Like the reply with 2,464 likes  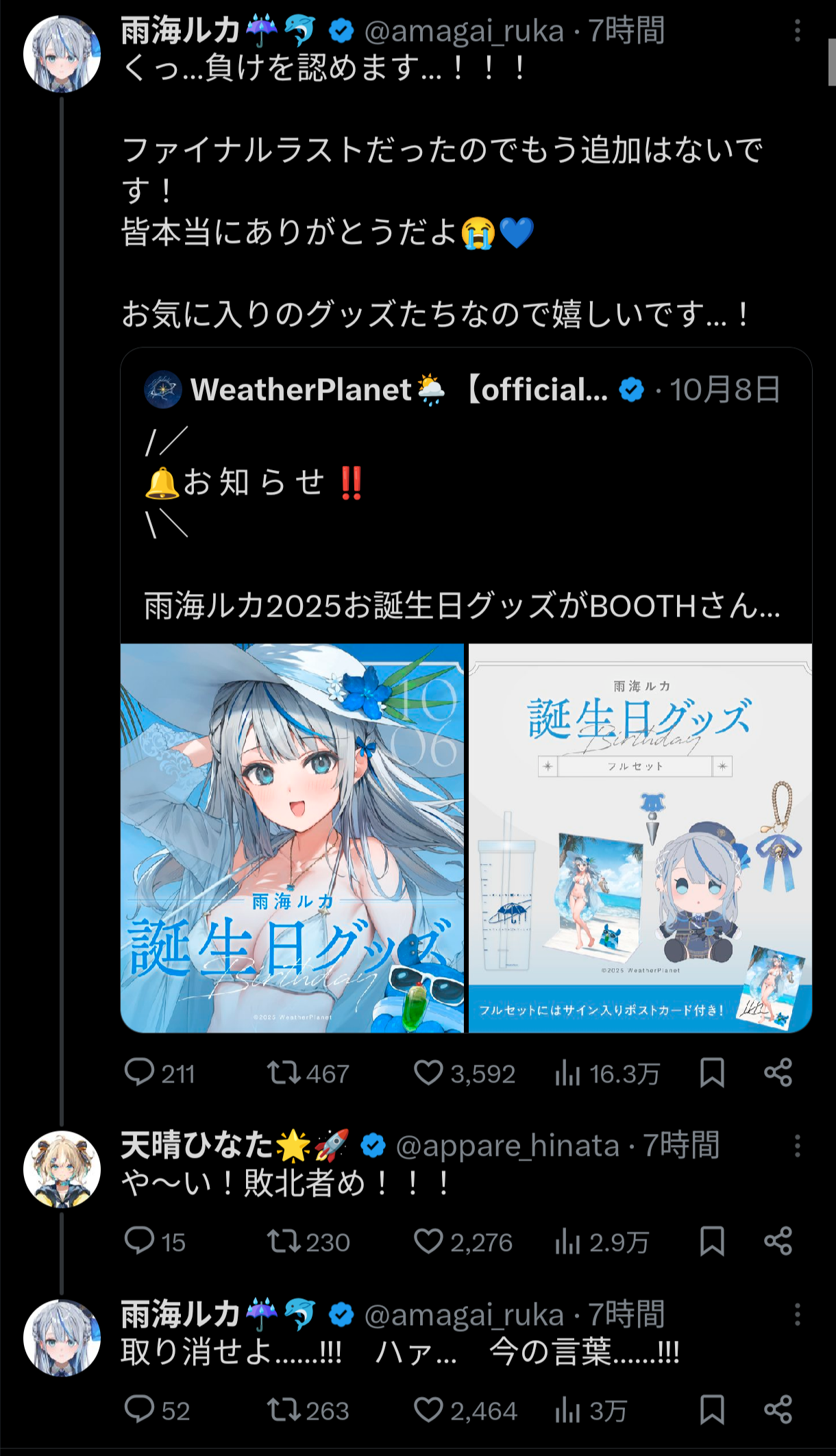click(429, 1409)
